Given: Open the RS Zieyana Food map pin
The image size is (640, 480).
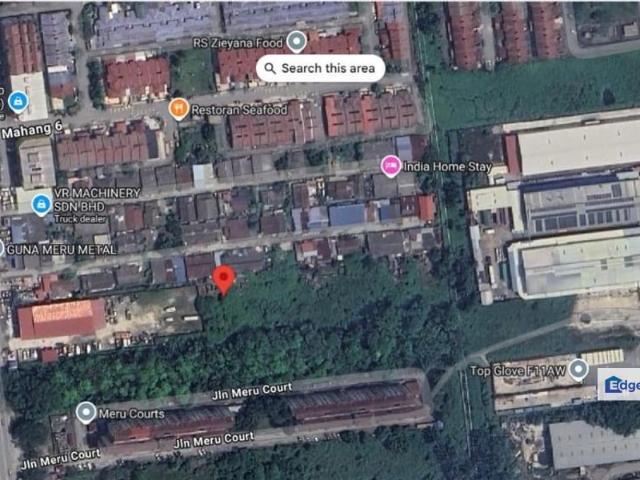Looking at the screenshot, I should [296, 41].
